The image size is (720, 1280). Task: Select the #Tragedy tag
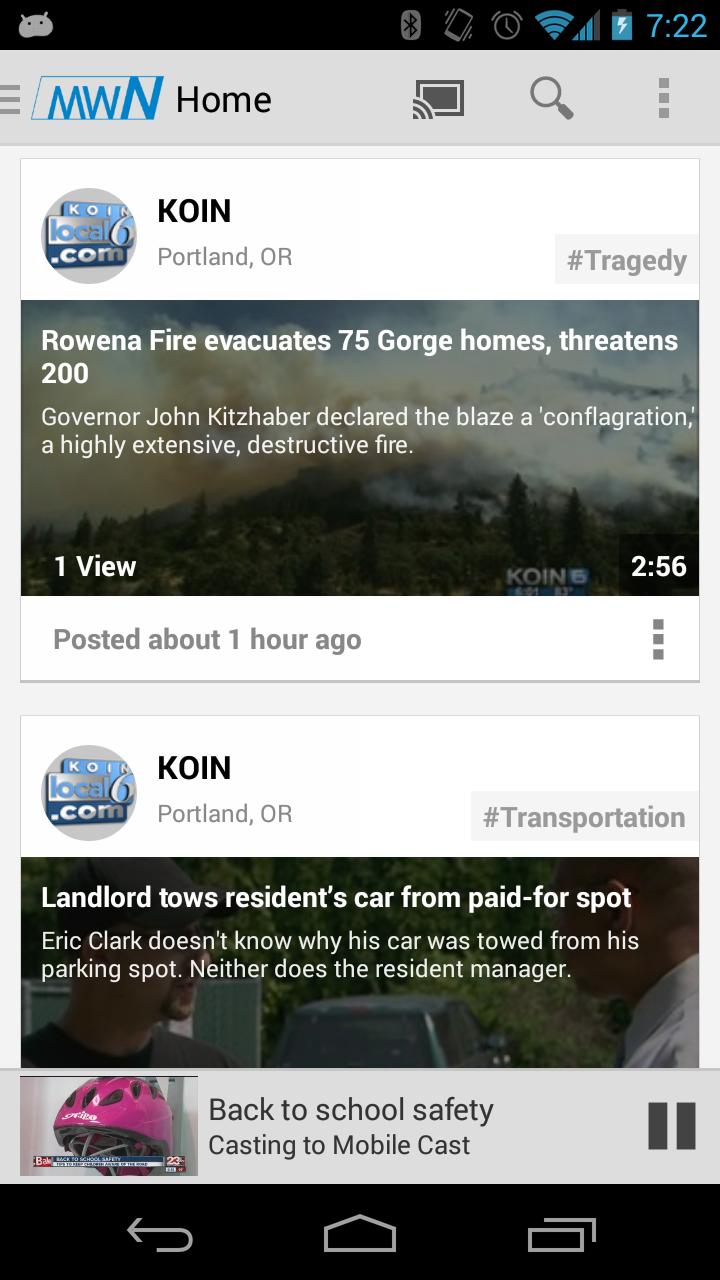[x=626, y=261]
